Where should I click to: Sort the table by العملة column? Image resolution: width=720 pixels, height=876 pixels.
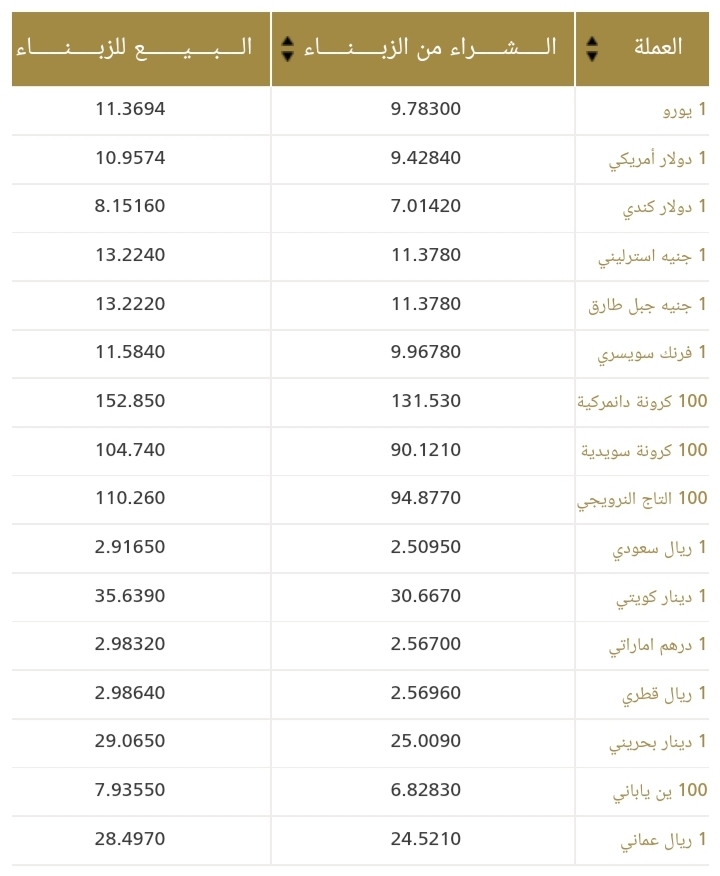pyautogui.click(x=592, y=49)
